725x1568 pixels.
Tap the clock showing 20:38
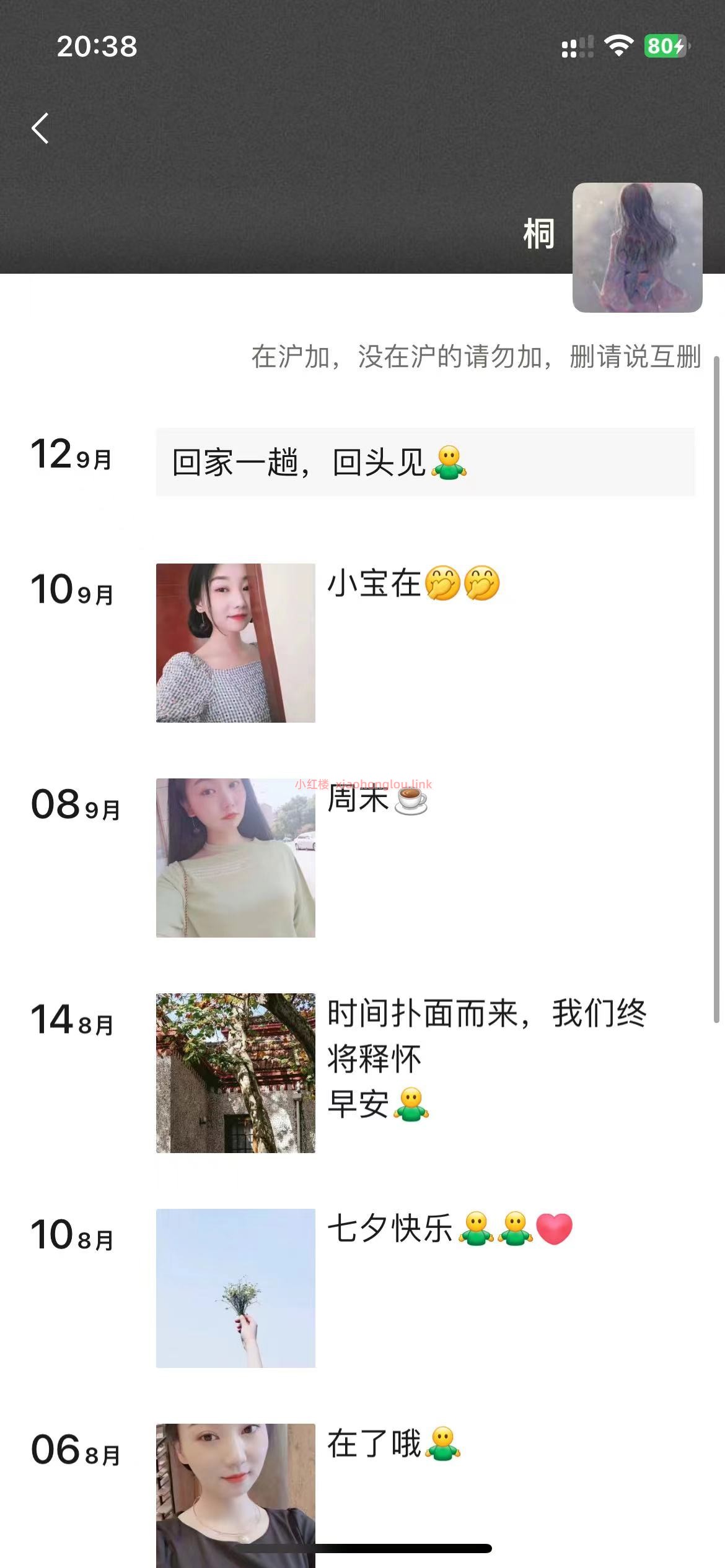click(96, 46)
